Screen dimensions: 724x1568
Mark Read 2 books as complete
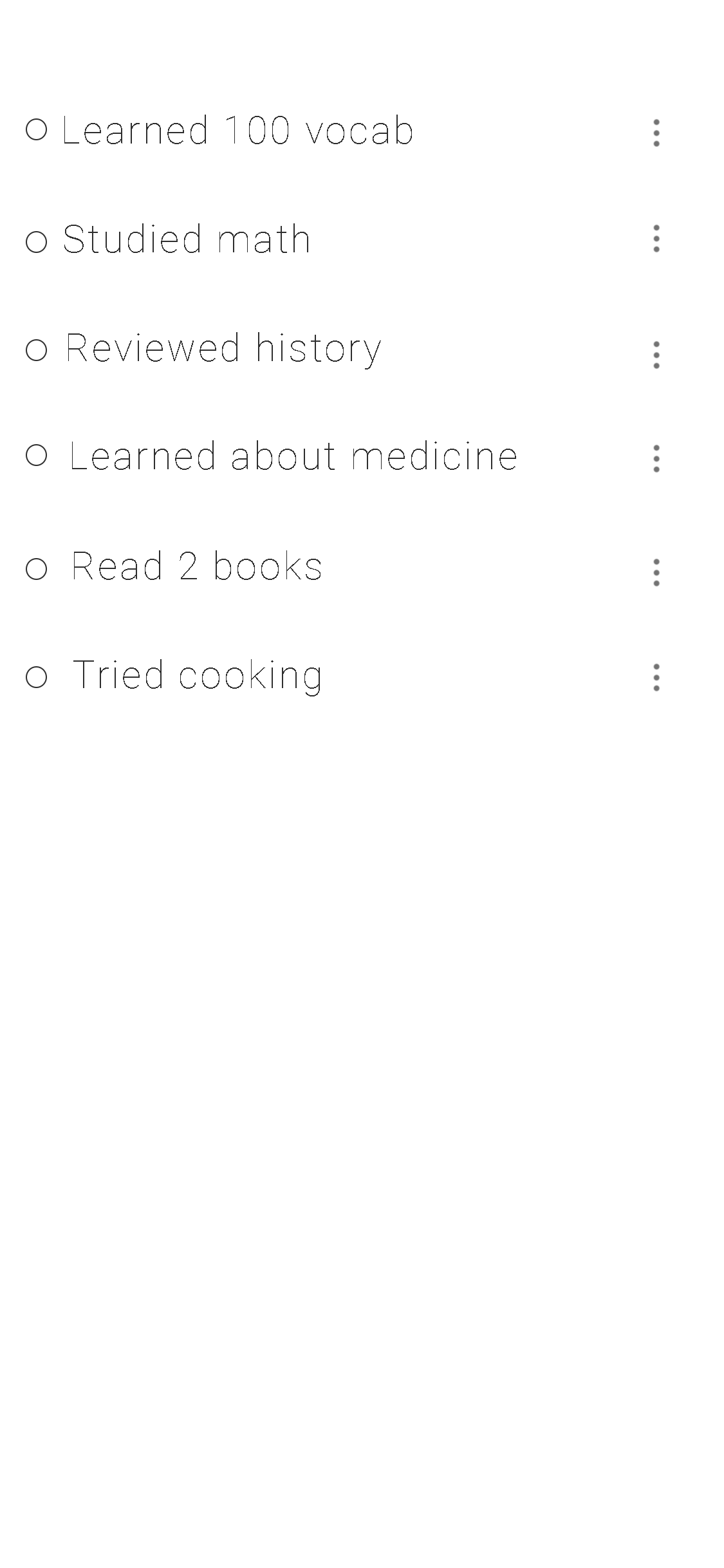[x=37, y=569]
